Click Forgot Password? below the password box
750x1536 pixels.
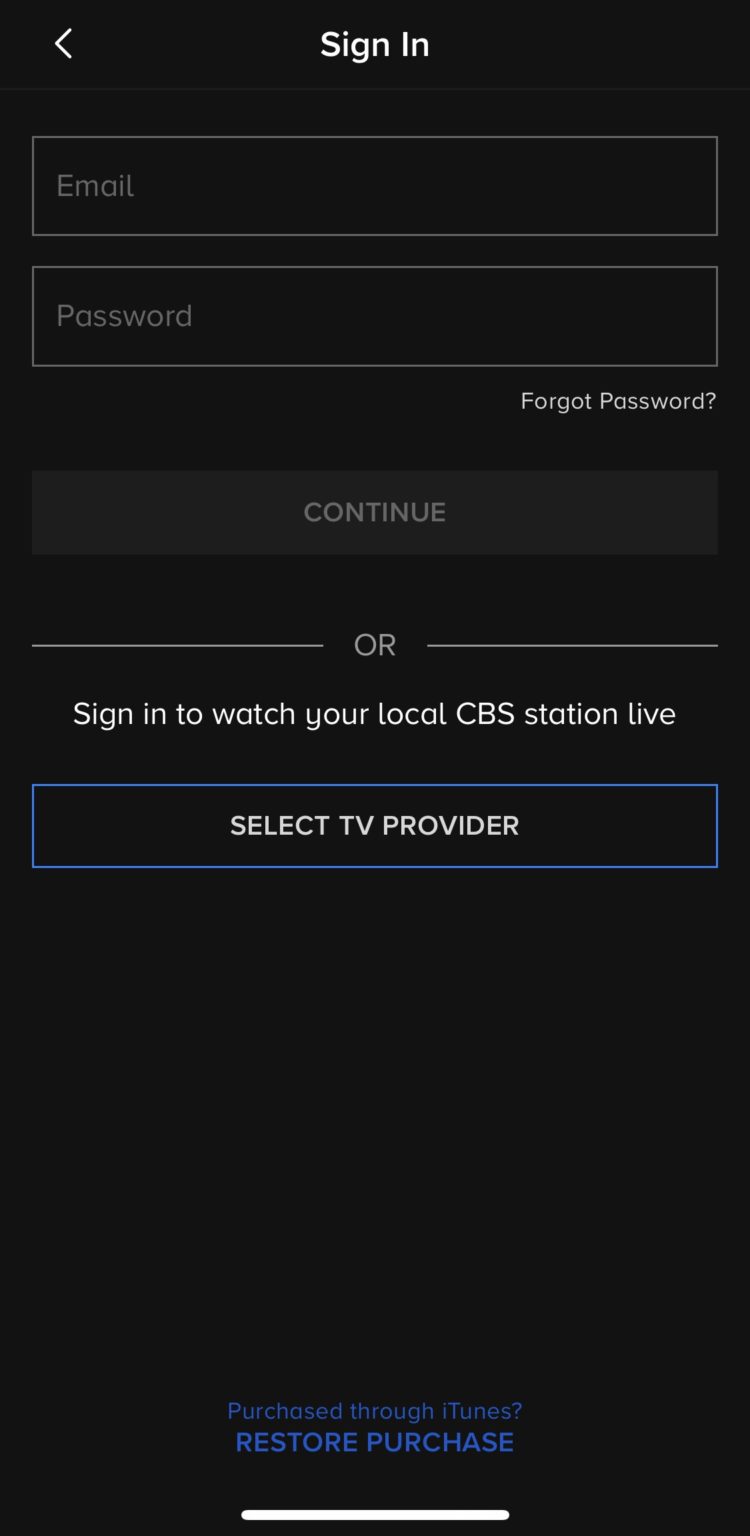[618, 401]
